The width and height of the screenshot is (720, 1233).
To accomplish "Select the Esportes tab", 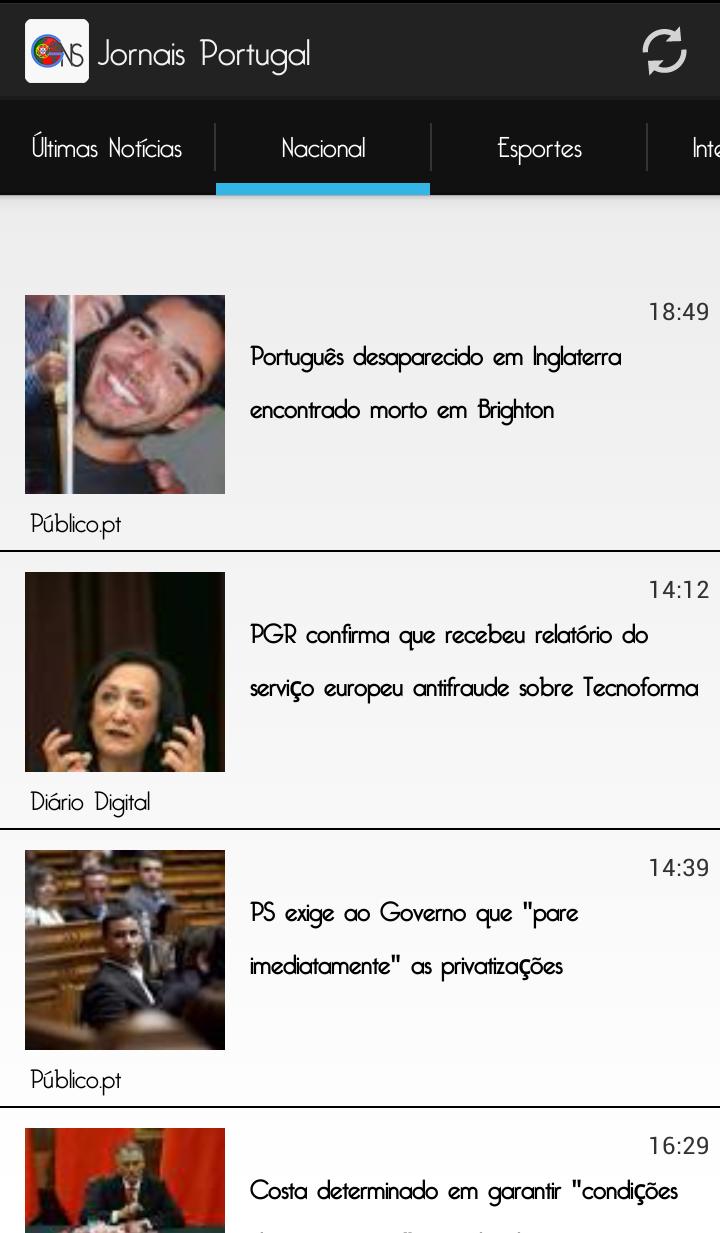I will [538, 148].
